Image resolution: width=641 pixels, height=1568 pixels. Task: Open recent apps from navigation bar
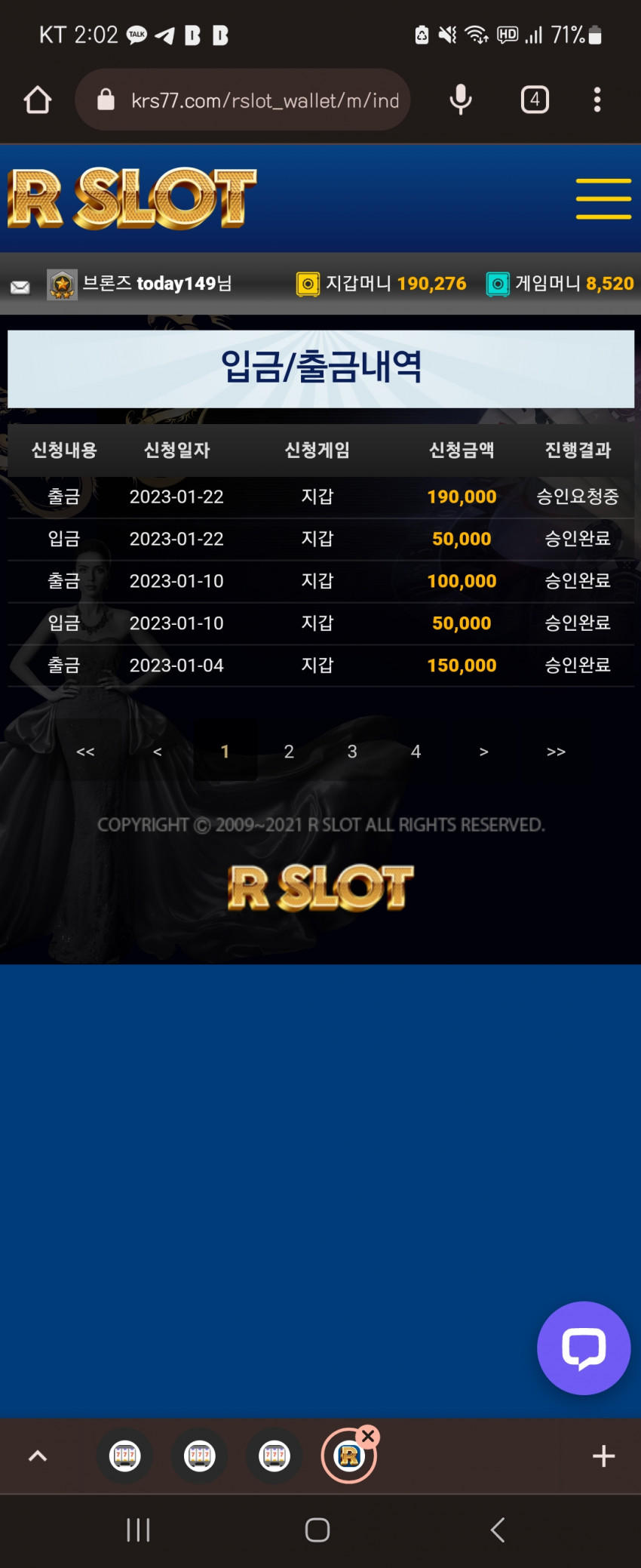click(138, 1530)
